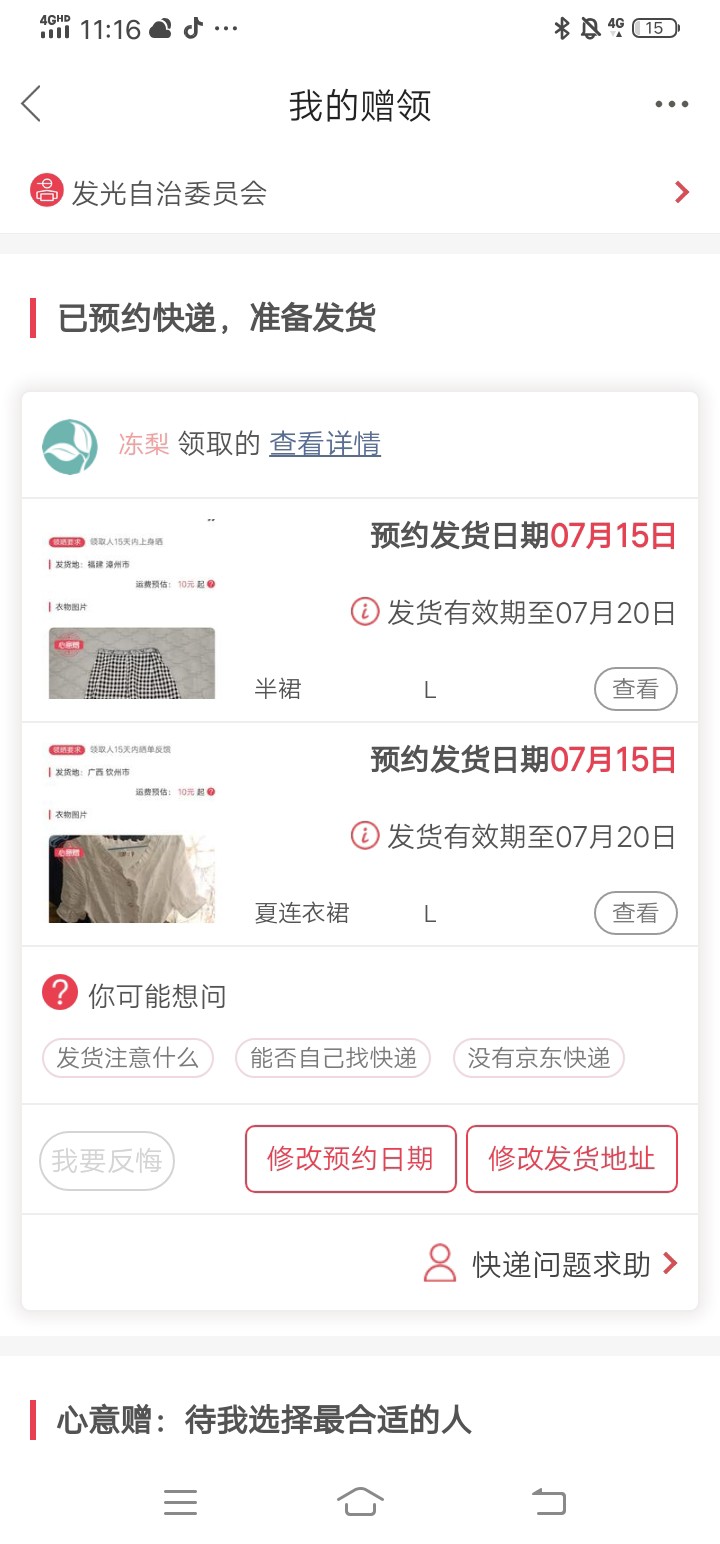Viewport: 720px width, 1544px height.
Task: Tap the 我要反悔 button
Action: tap(107, 1160)
